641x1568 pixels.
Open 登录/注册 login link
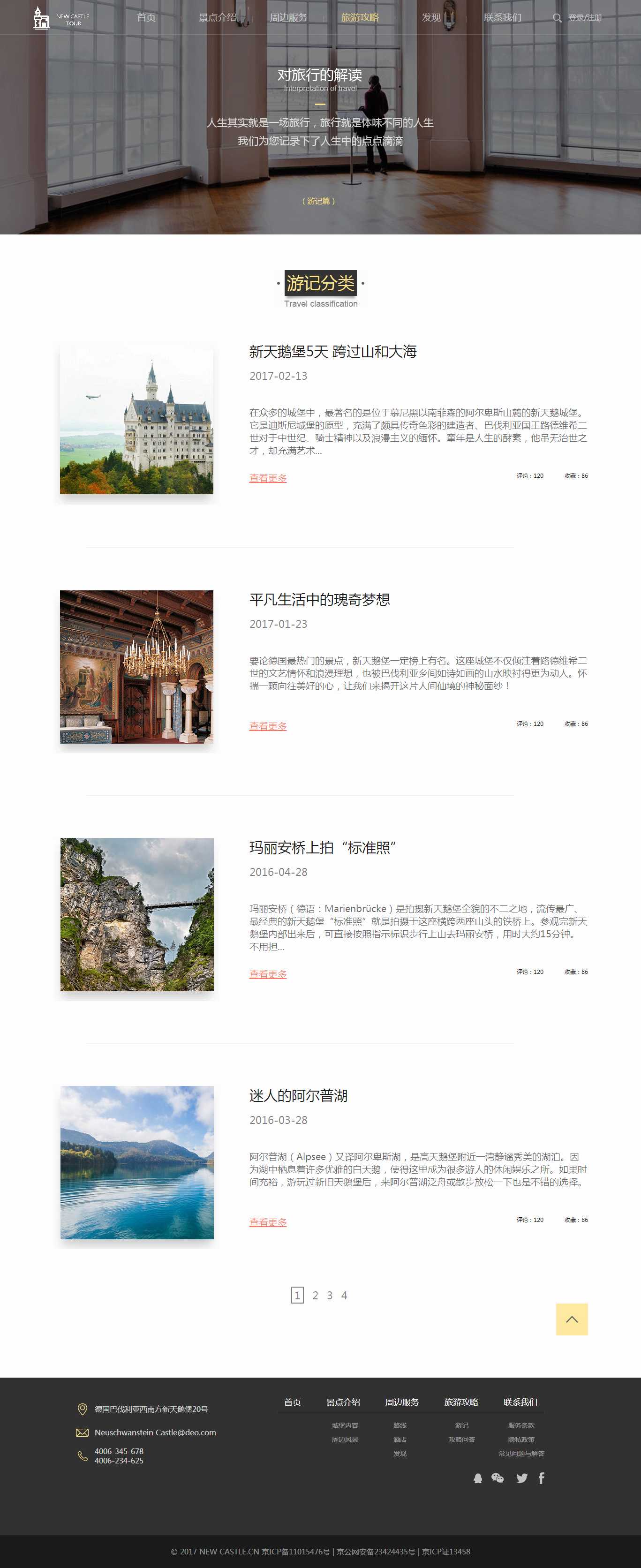pos(585,18)
